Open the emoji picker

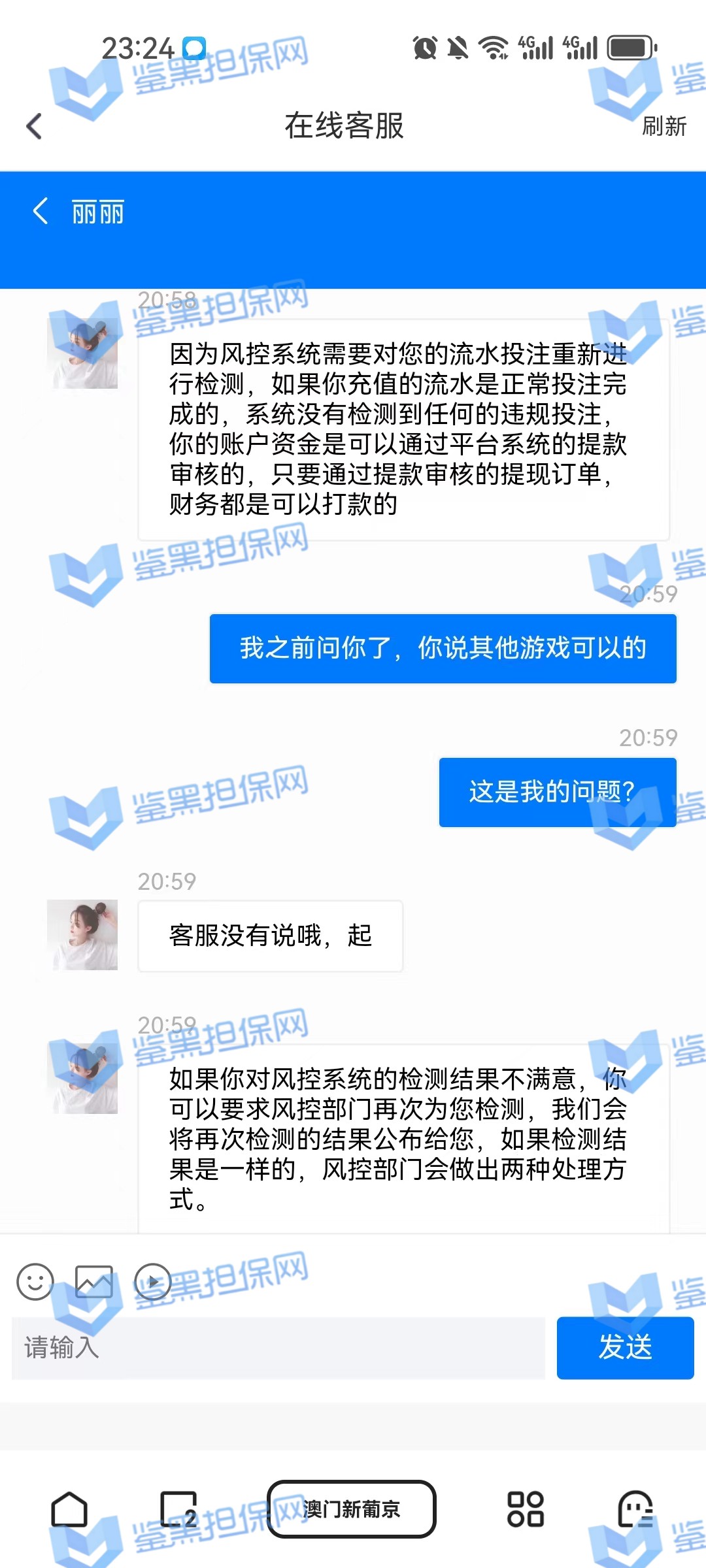pos(35,1281)
